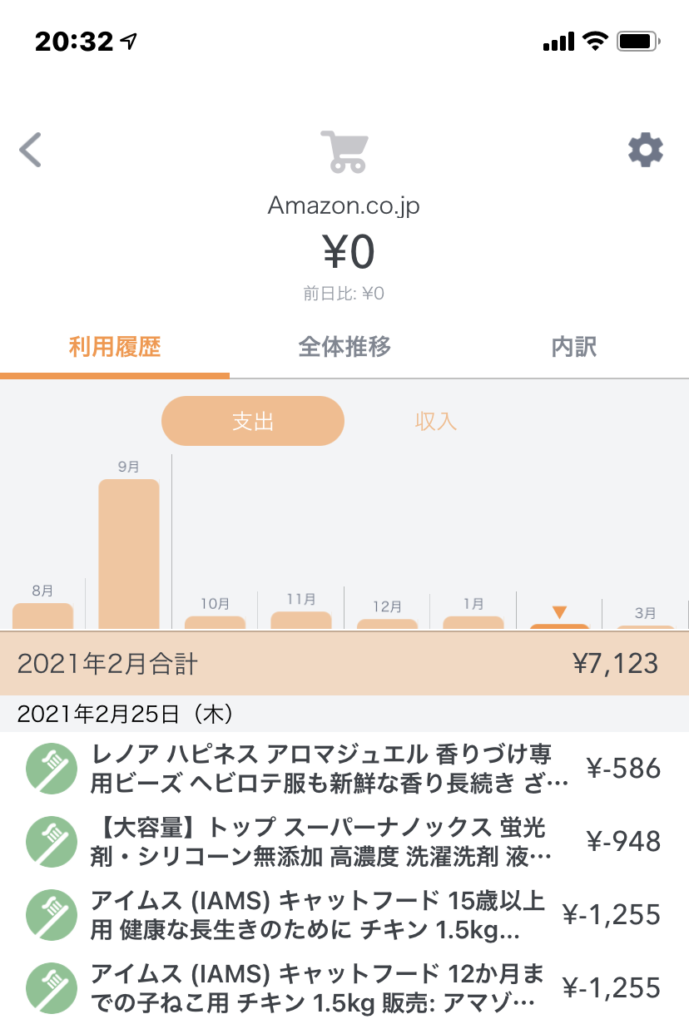Screen dimensions: 689x1024
Task: Switch to the 全体推移 tab
Action: pos(344,347)
